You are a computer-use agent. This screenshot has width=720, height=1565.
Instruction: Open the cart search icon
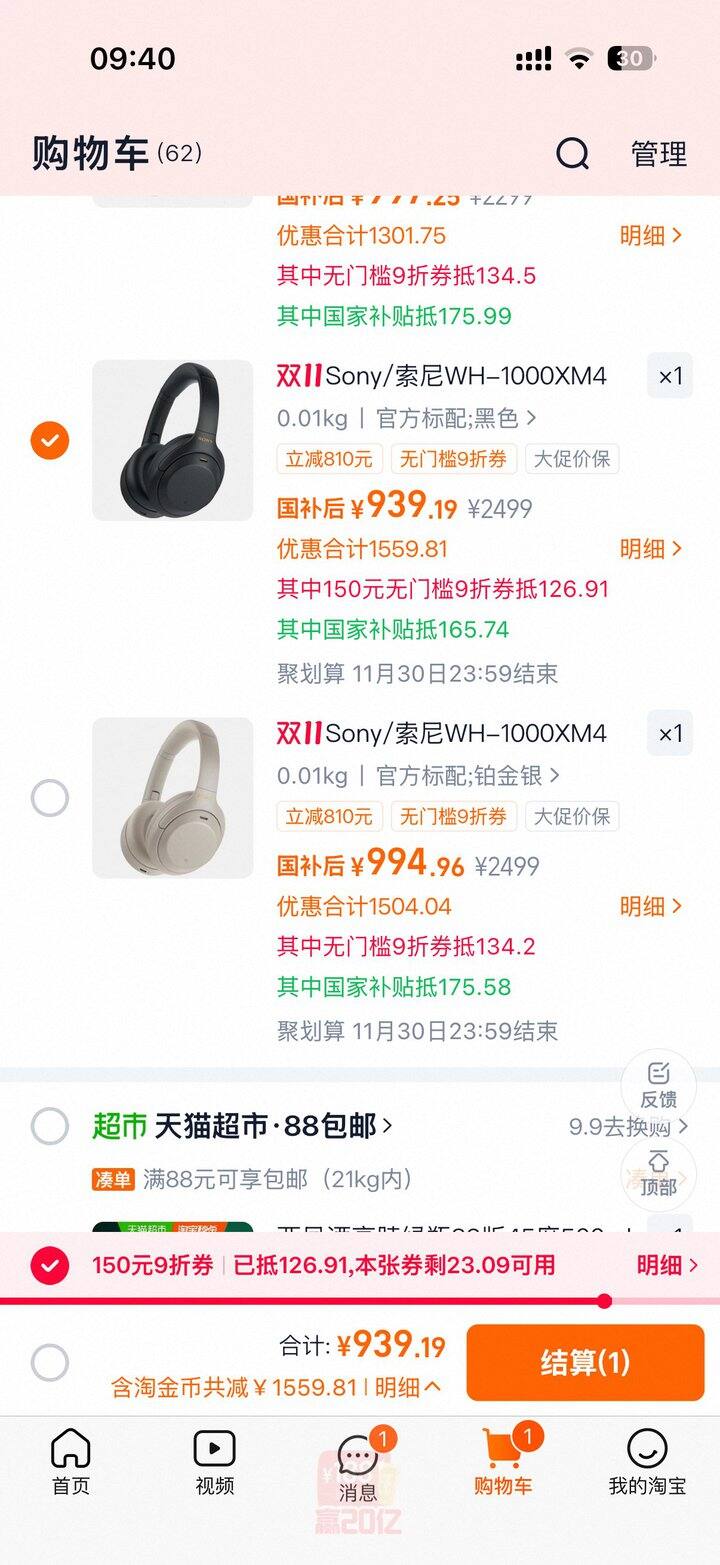coord(573,154)
